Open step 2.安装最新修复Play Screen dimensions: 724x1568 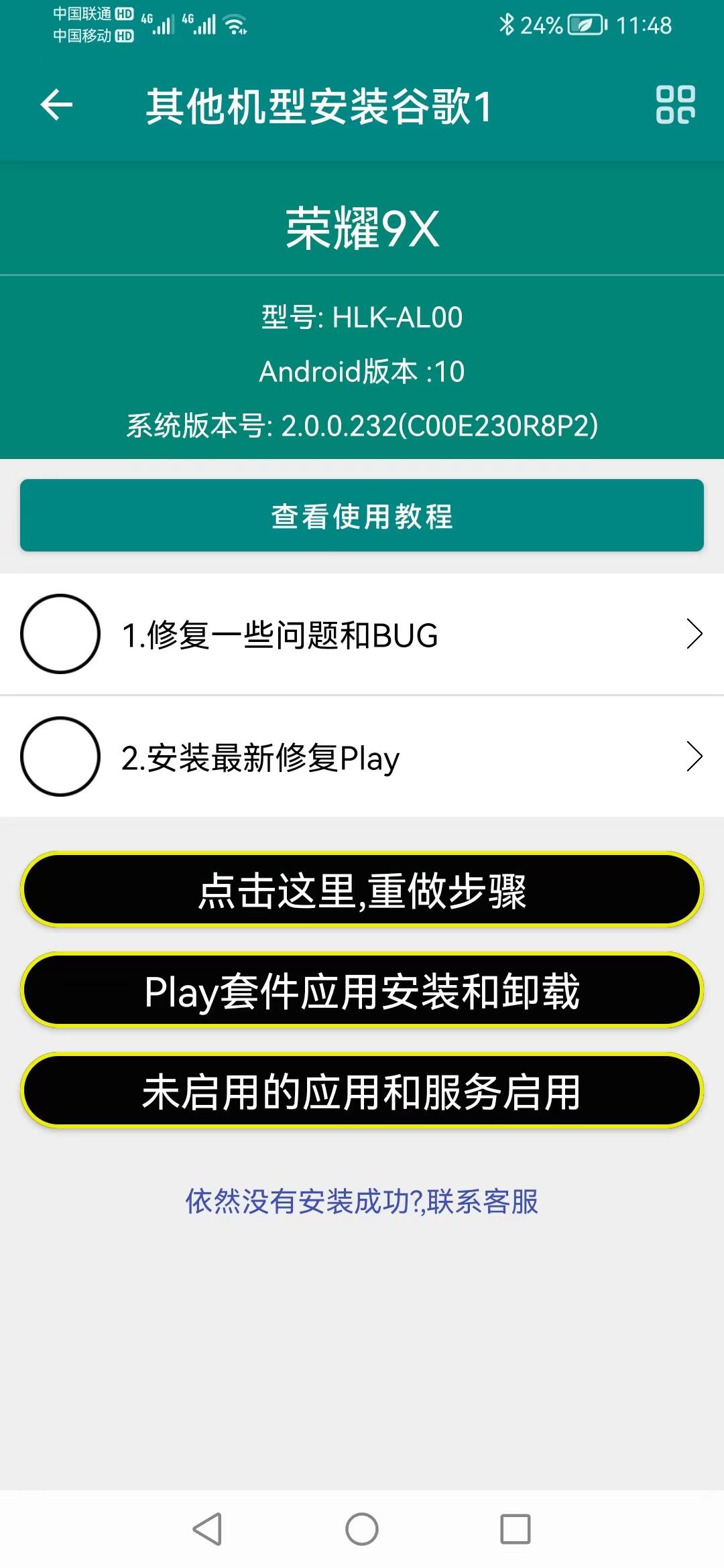tap(362, 757)
